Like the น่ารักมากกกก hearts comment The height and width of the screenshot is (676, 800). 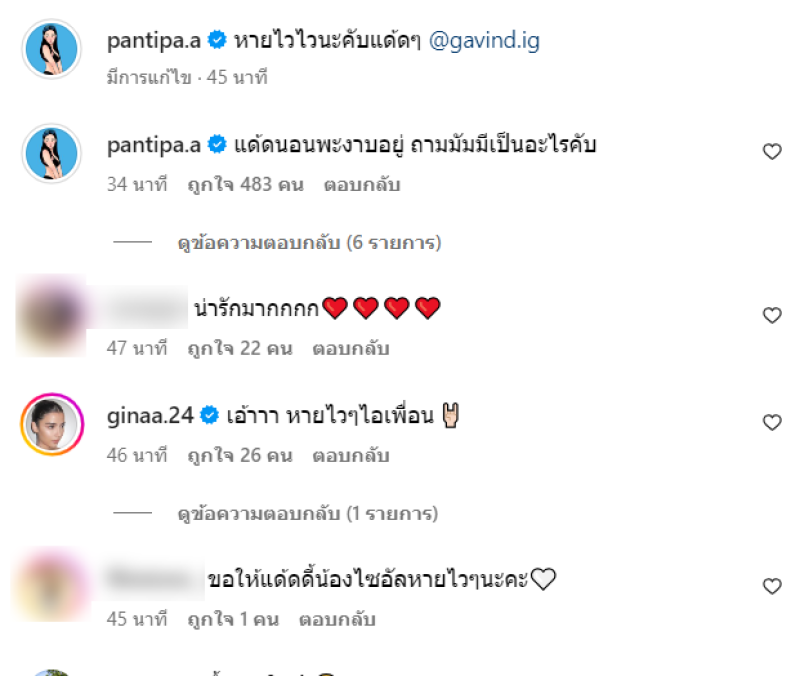771,315
